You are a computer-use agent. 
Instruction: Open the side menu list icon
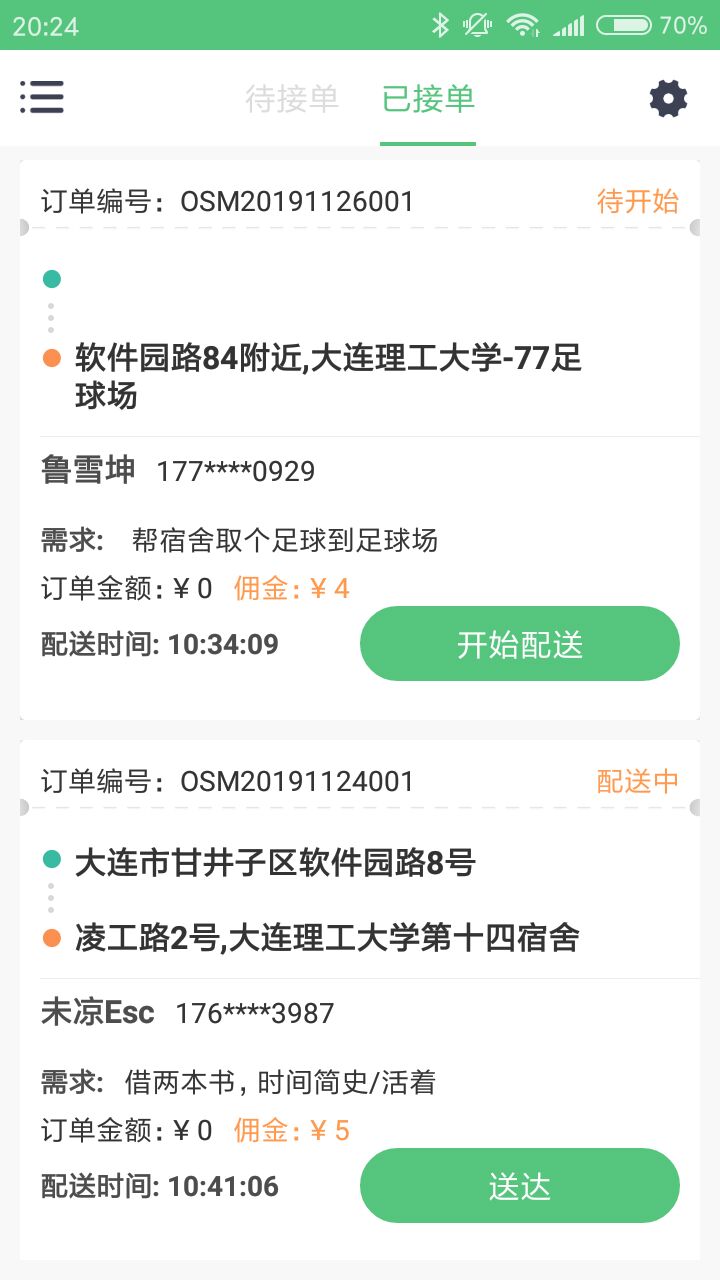[42, 97]
